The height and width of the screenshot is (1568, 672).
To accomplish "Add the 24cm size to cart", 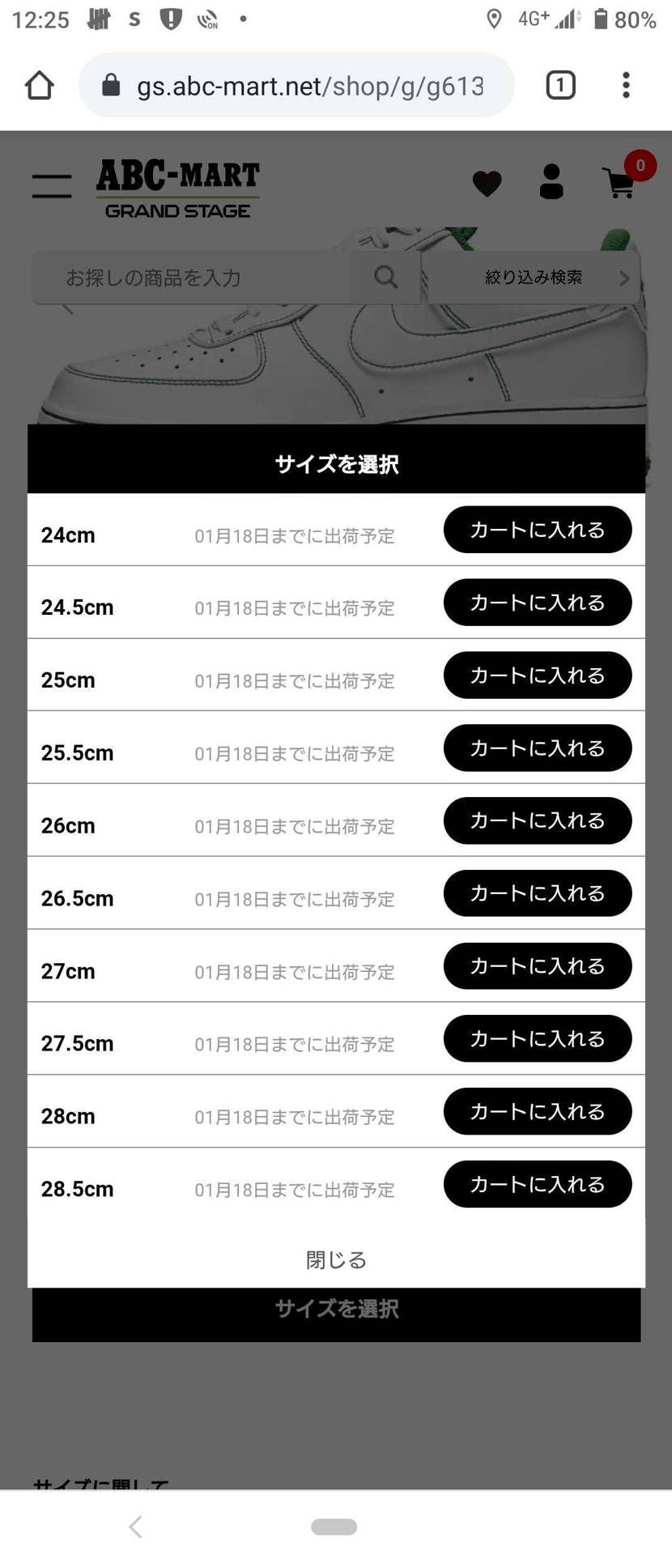I will pyautogui.click(x=537, y=530).
